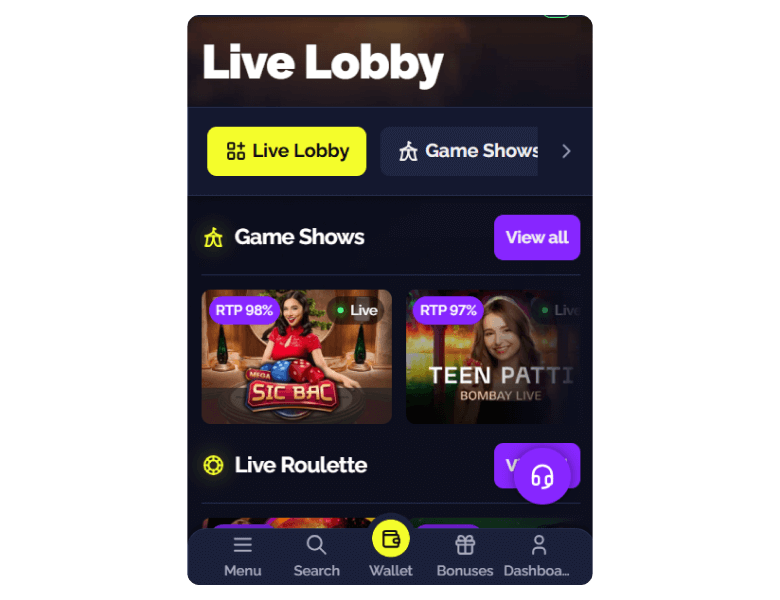Open live support chat headset button
This screenshot has height=600, width=780.
(x=542, y=476)
